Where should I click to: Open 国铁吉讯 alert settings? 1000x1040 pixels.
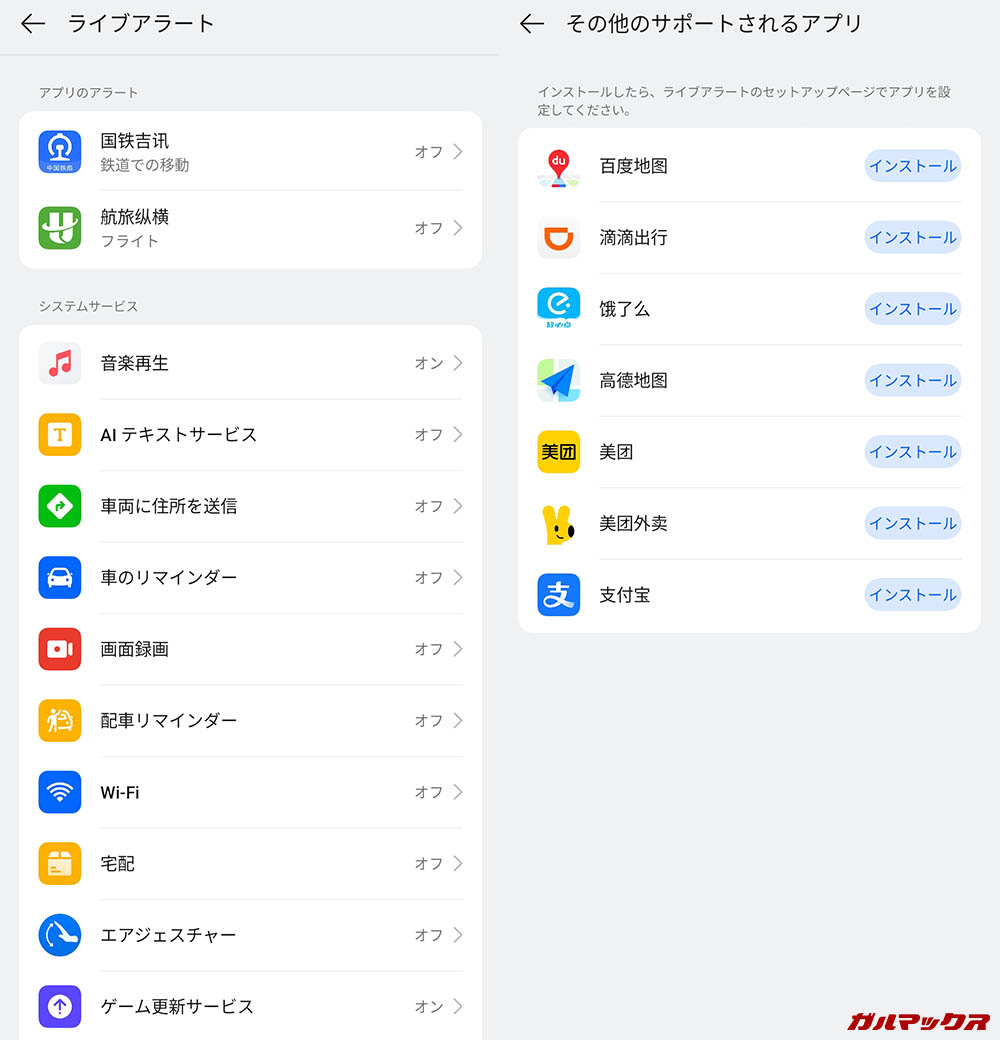250,152
